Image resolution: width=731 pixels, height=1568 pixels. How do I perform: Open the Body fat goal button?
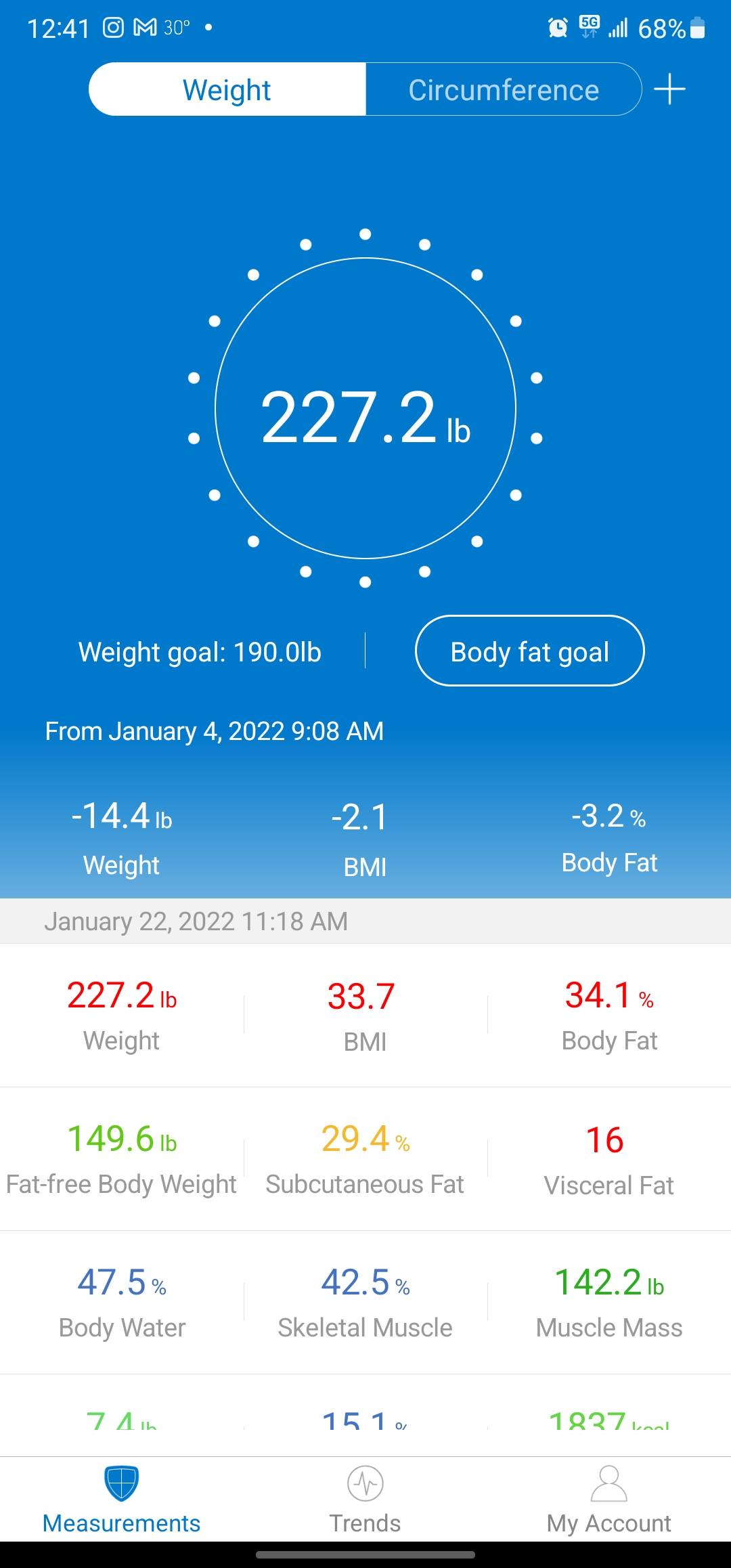[x=529, y=651]
